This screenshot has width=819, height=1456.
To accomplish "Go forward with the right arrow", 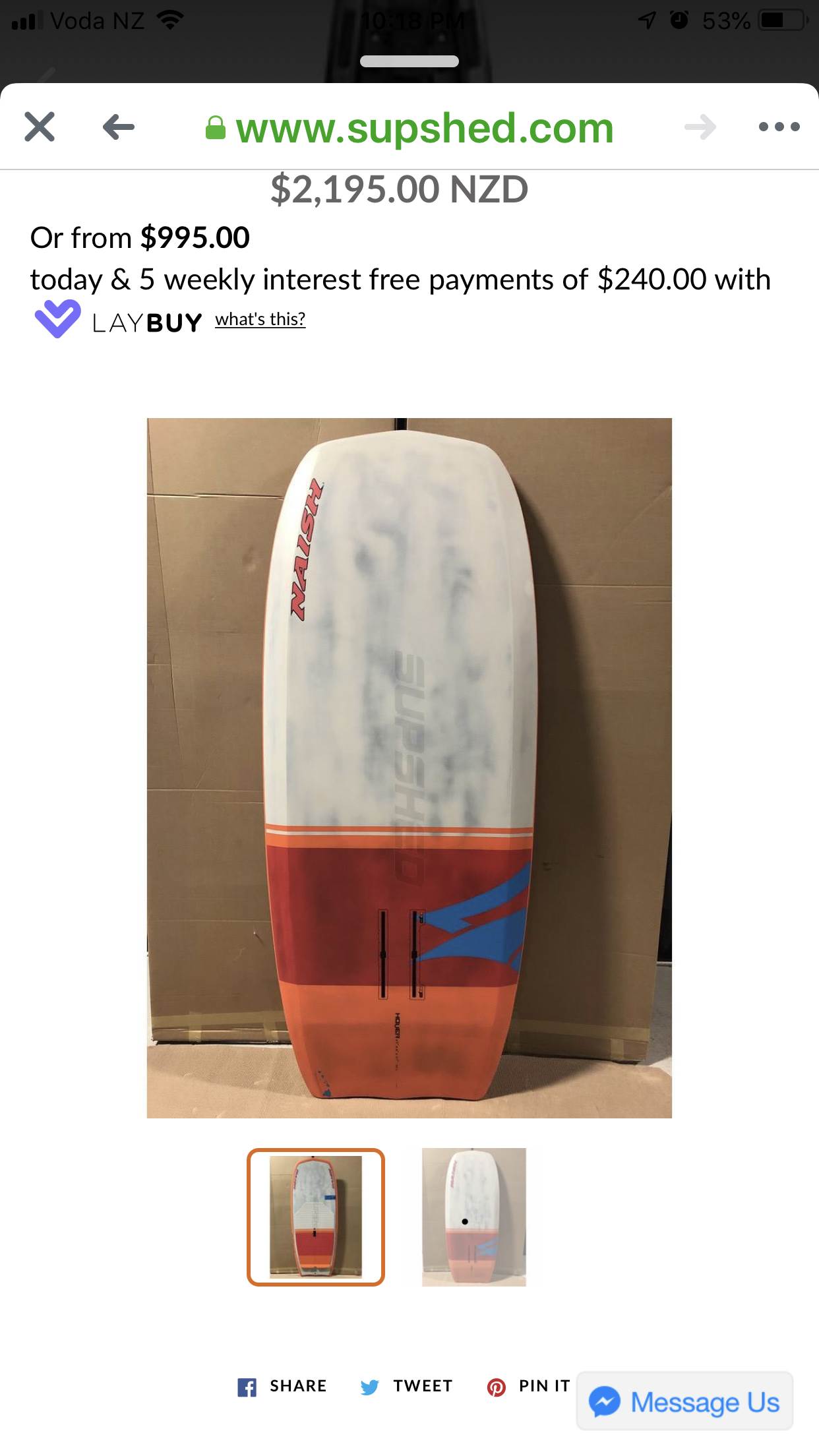I will 700,127.
